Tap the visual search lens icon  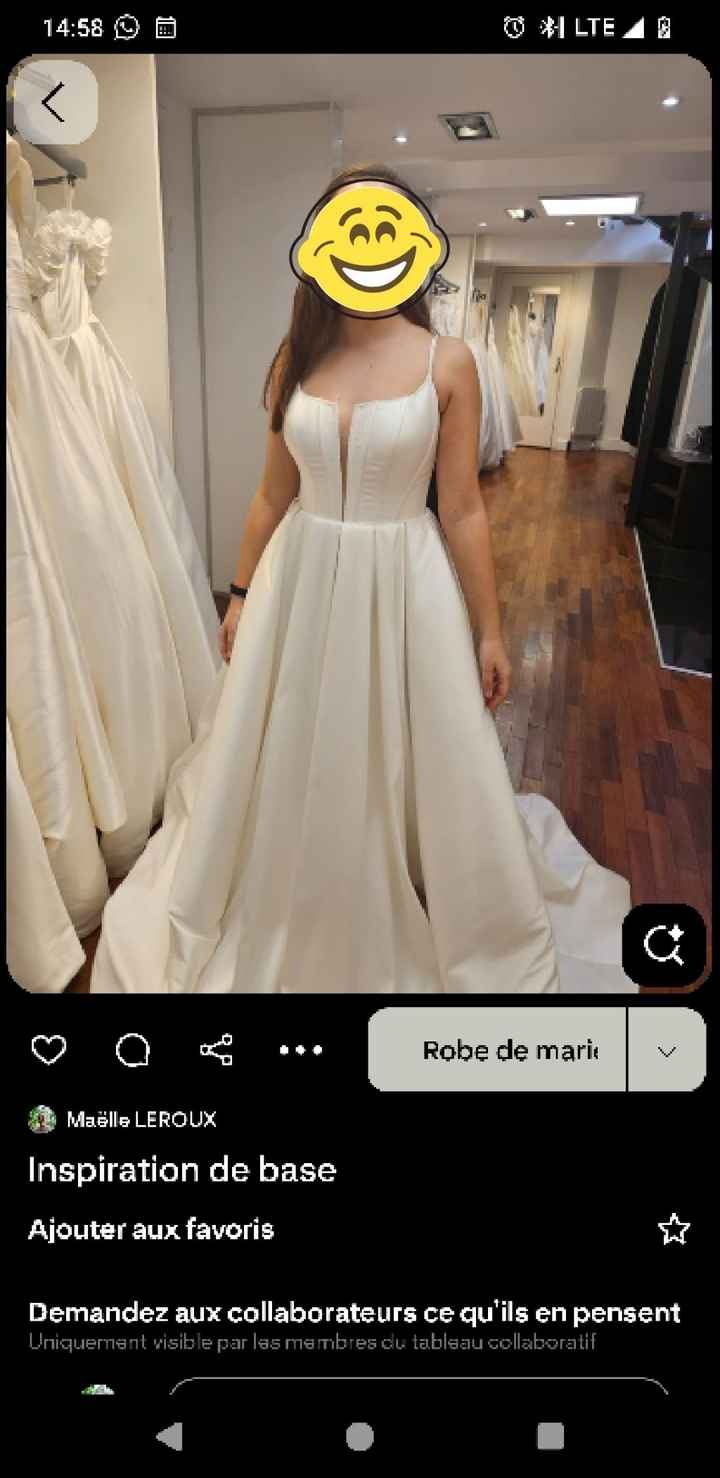tap(664, 945)
